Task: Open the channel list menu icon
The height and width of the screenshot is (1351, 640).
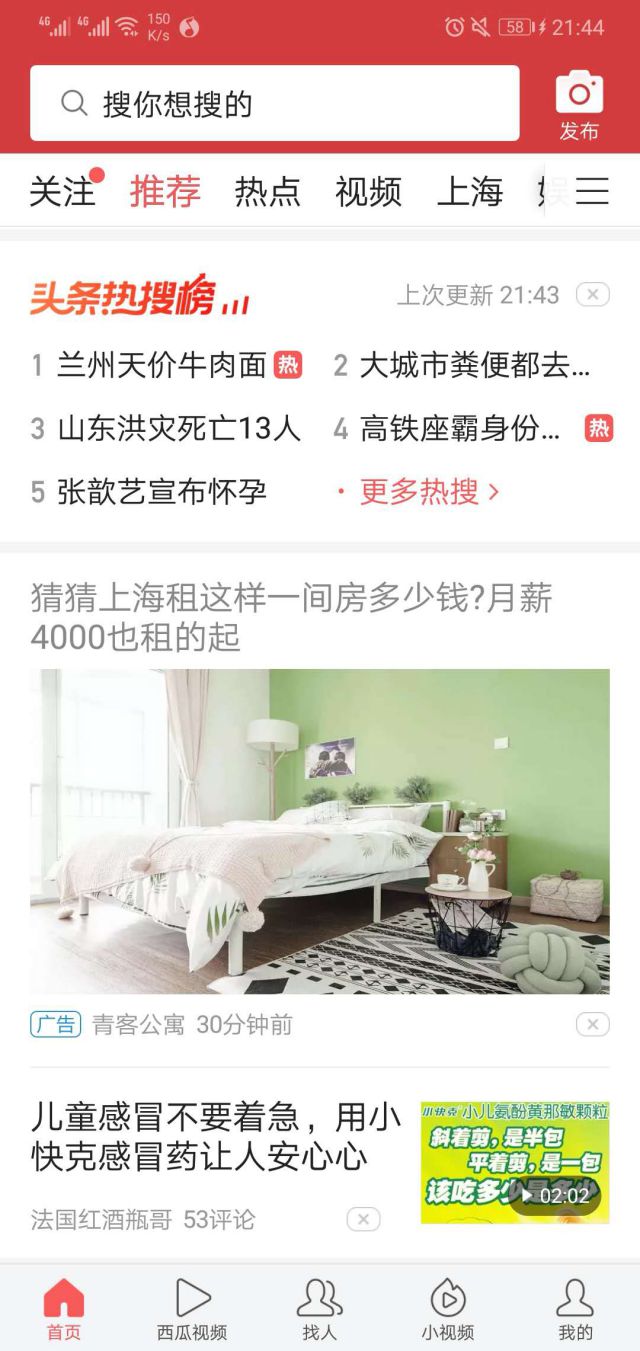Action: pyautogui.click(x=592, y=191)
